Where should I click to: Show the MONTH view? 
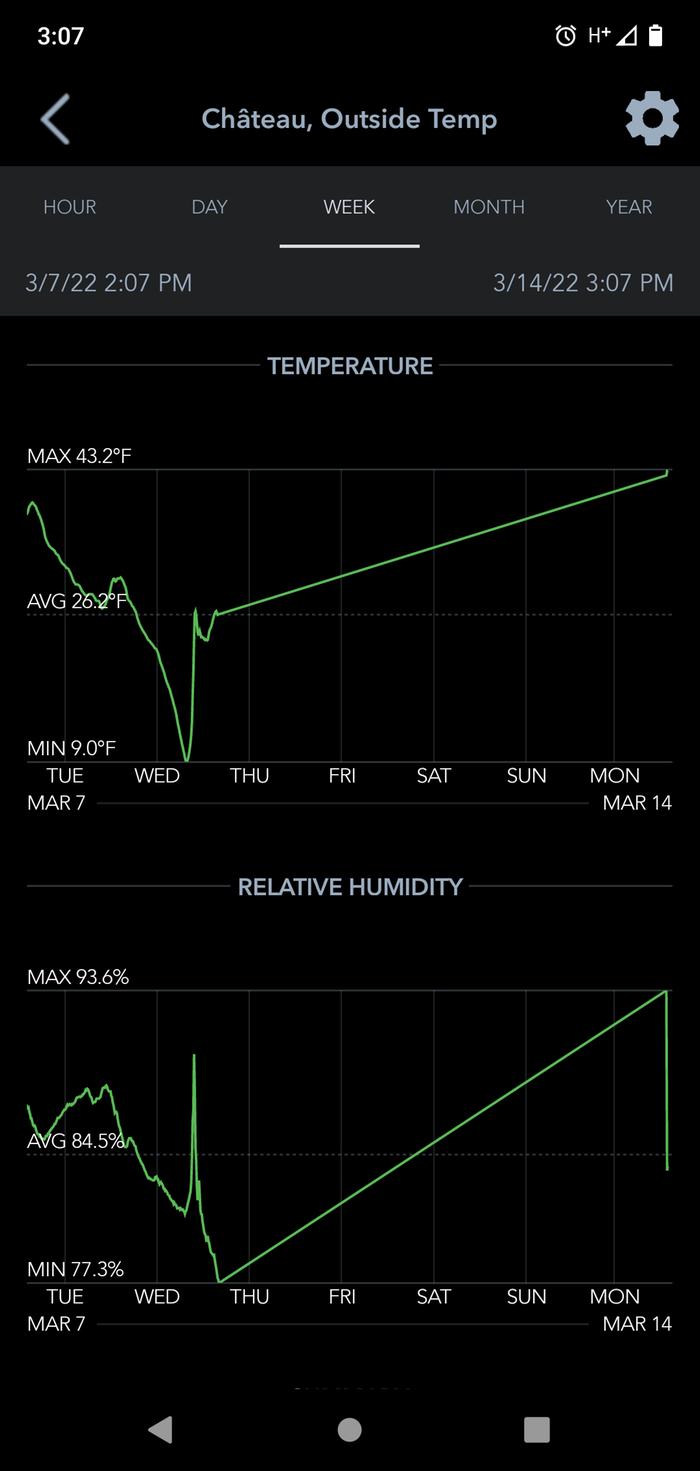tap(489, 207)
